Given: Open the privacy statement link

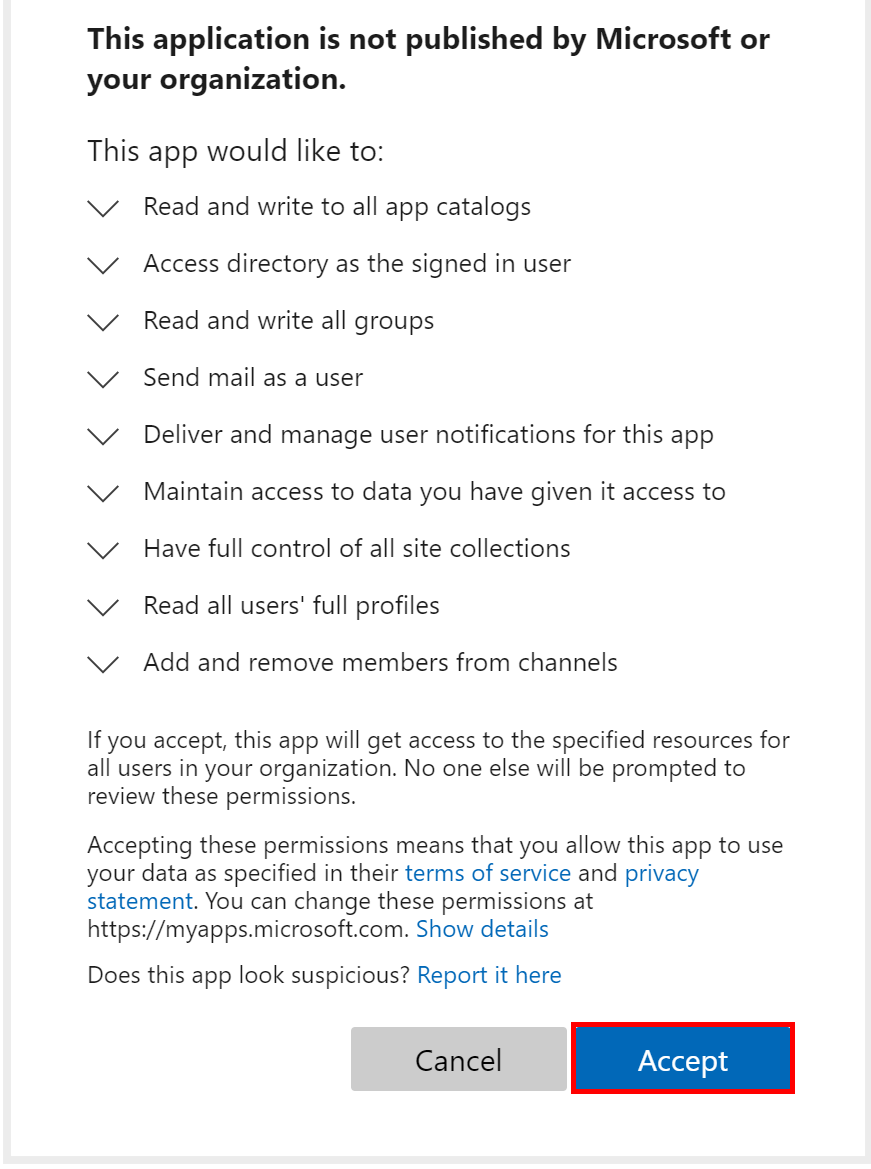Looking at the screenshot, I should 661,873.
